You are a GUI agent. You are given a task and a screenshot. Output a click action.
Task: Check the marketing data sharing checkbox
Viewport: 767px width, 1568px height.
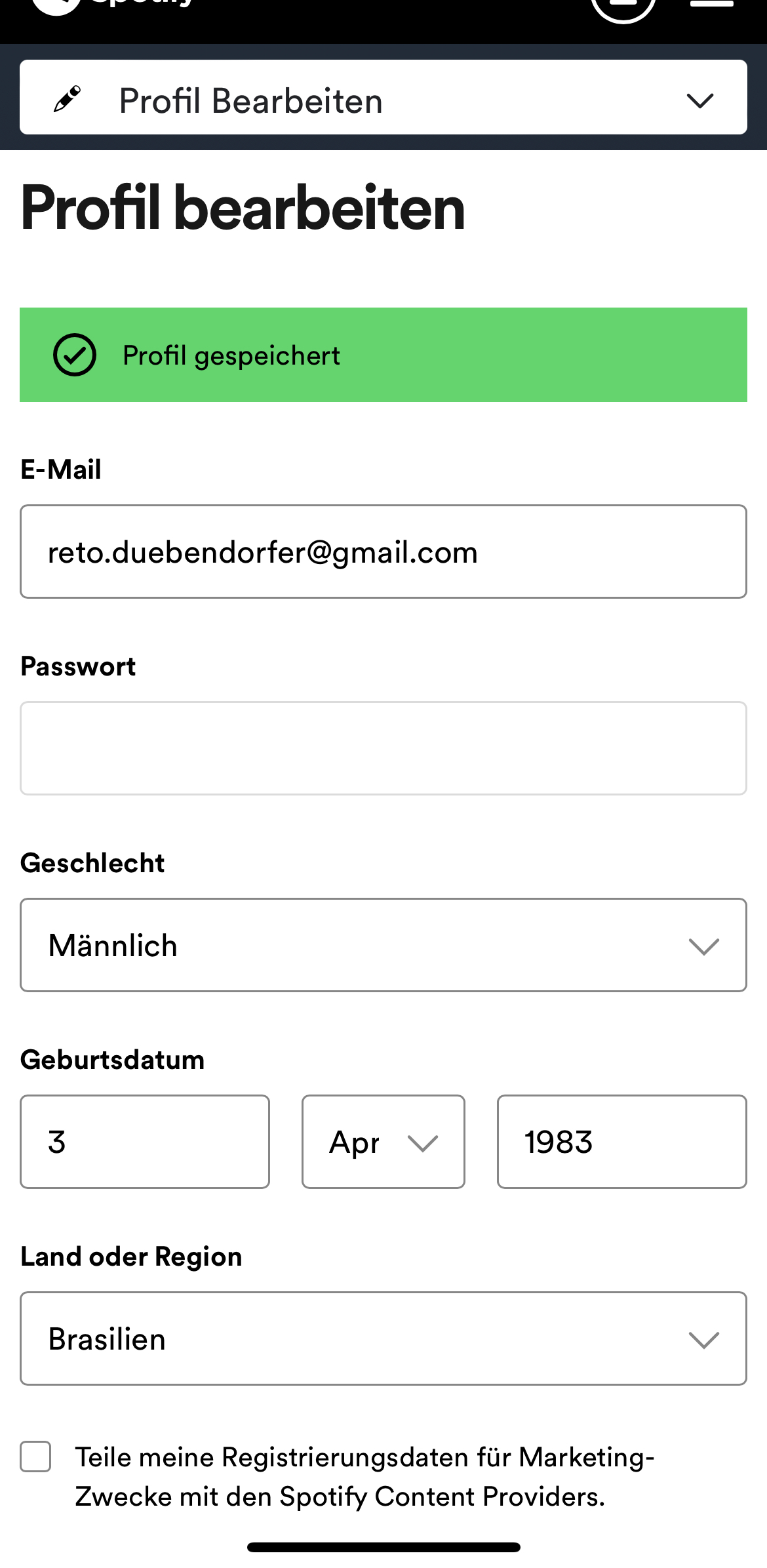coord(35,1457)
